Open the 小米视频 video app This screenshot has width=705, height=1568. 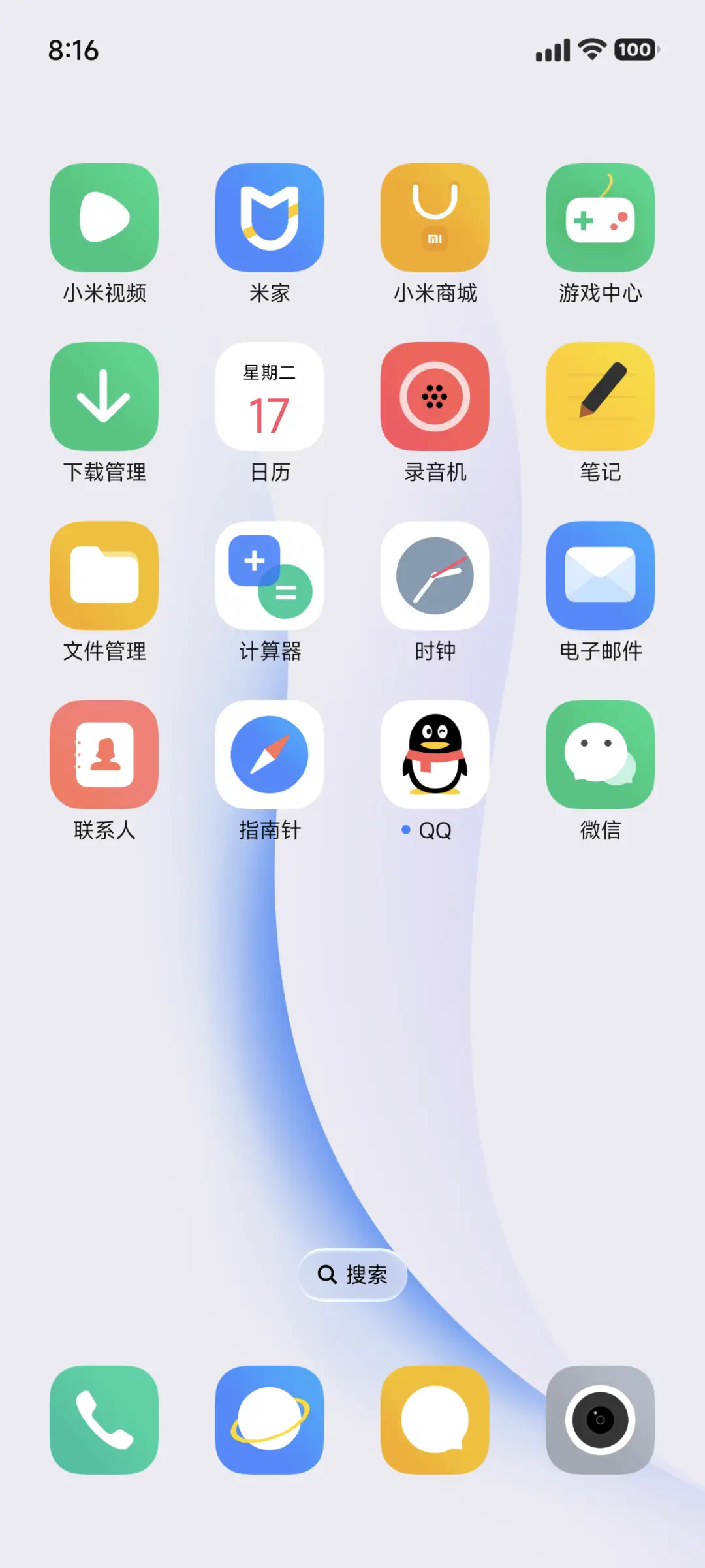(x=104, y=217)
